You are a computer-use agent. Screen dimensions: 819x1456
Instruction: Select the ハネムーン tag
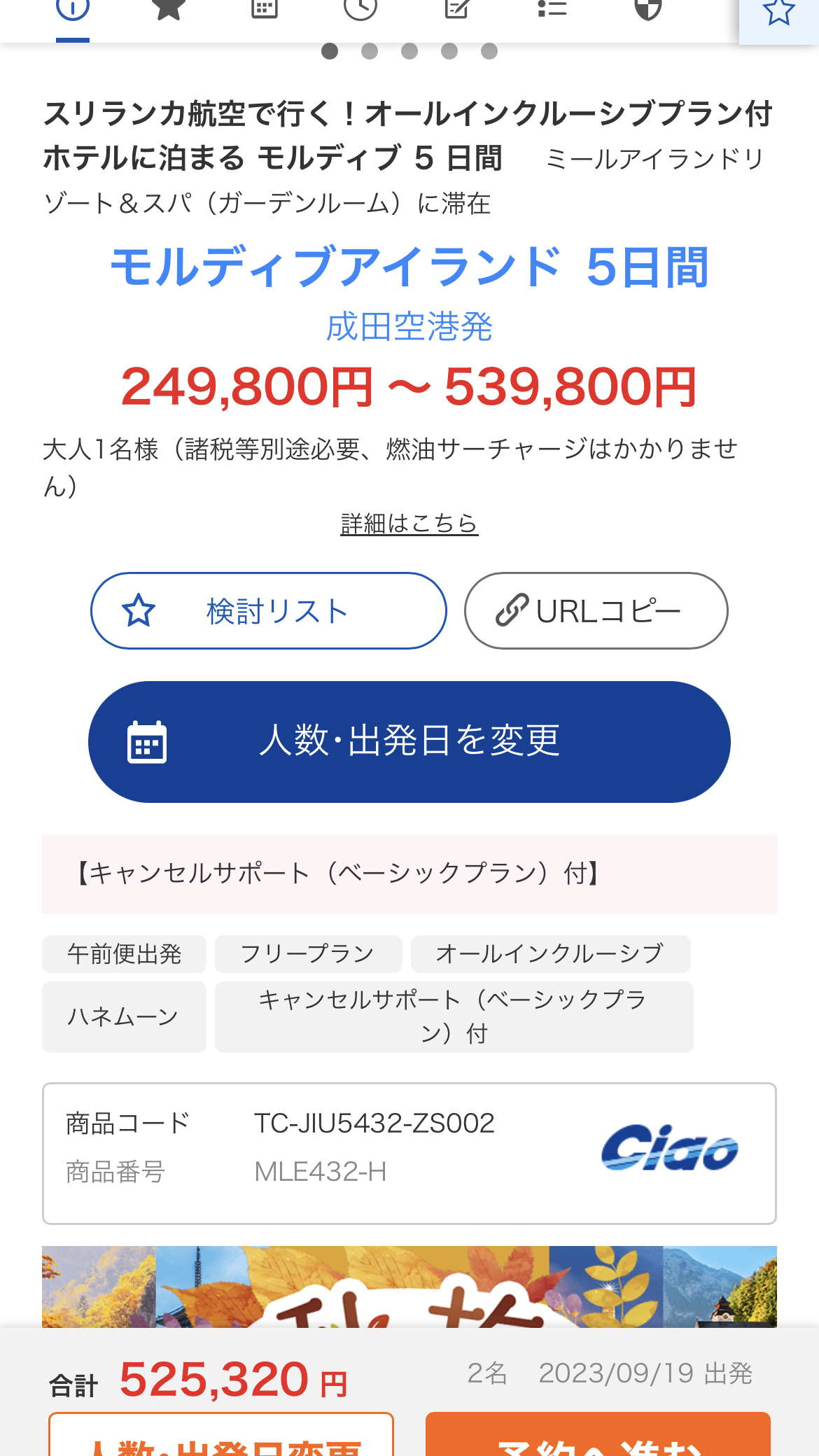[x=124, y=1017]
